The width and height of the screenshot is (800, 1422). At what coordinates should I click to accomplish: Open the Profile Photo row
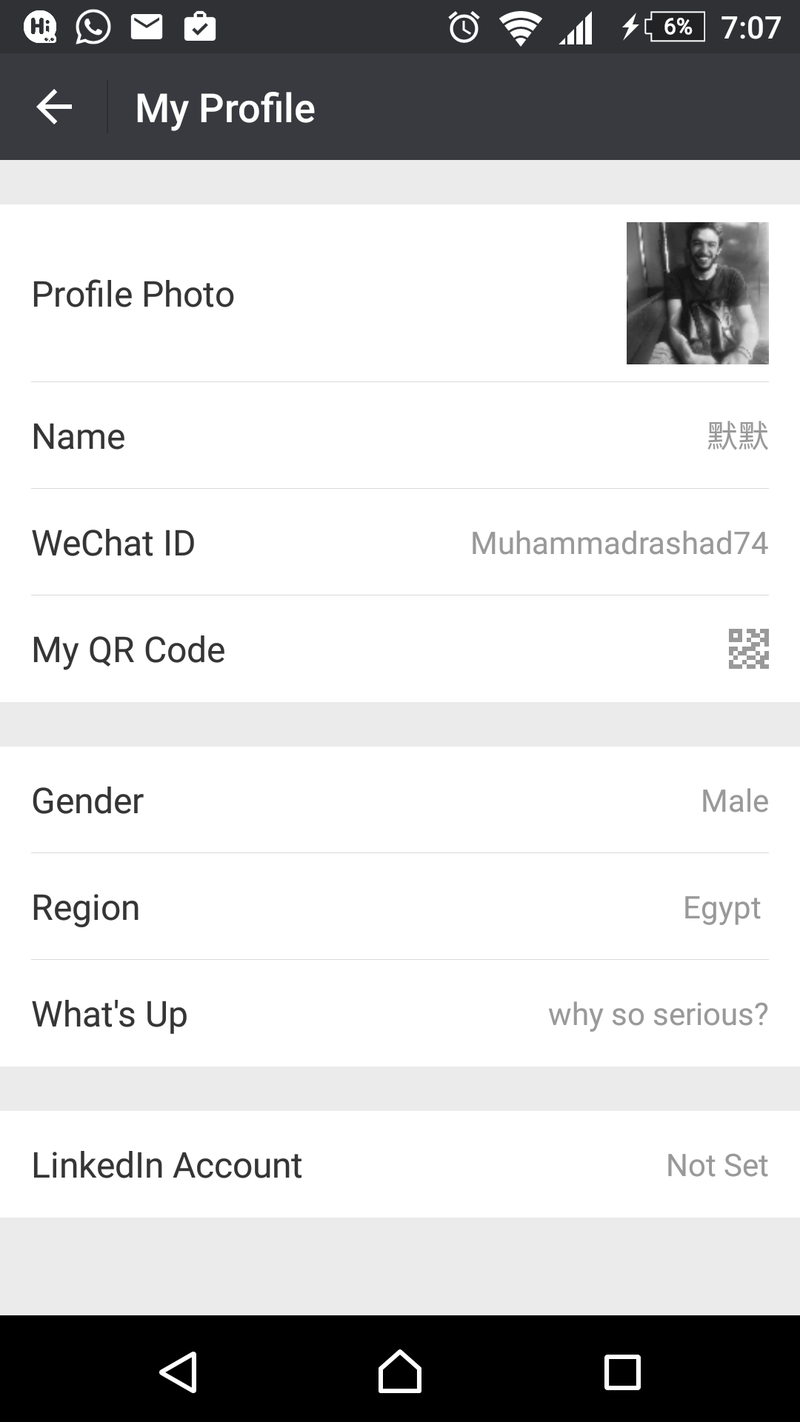pos(400,293)
